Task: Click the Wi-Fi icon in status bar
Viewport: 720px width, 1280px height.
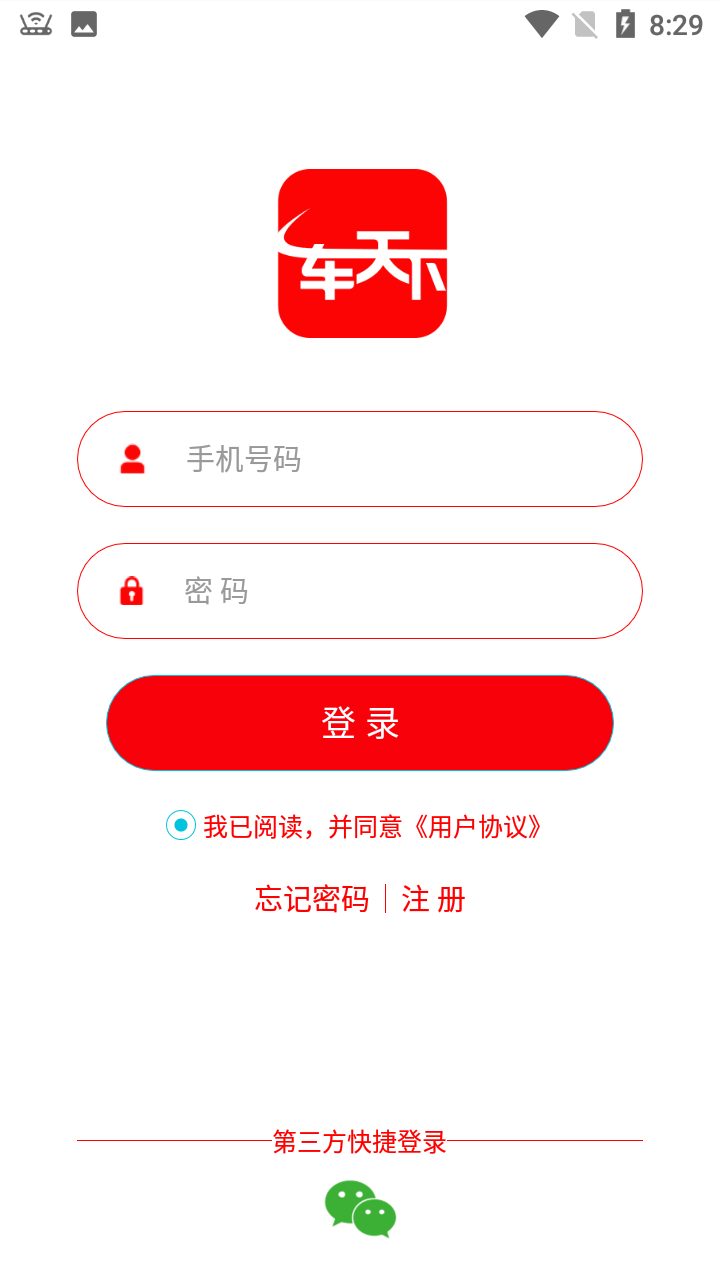Action: (541, 23)
